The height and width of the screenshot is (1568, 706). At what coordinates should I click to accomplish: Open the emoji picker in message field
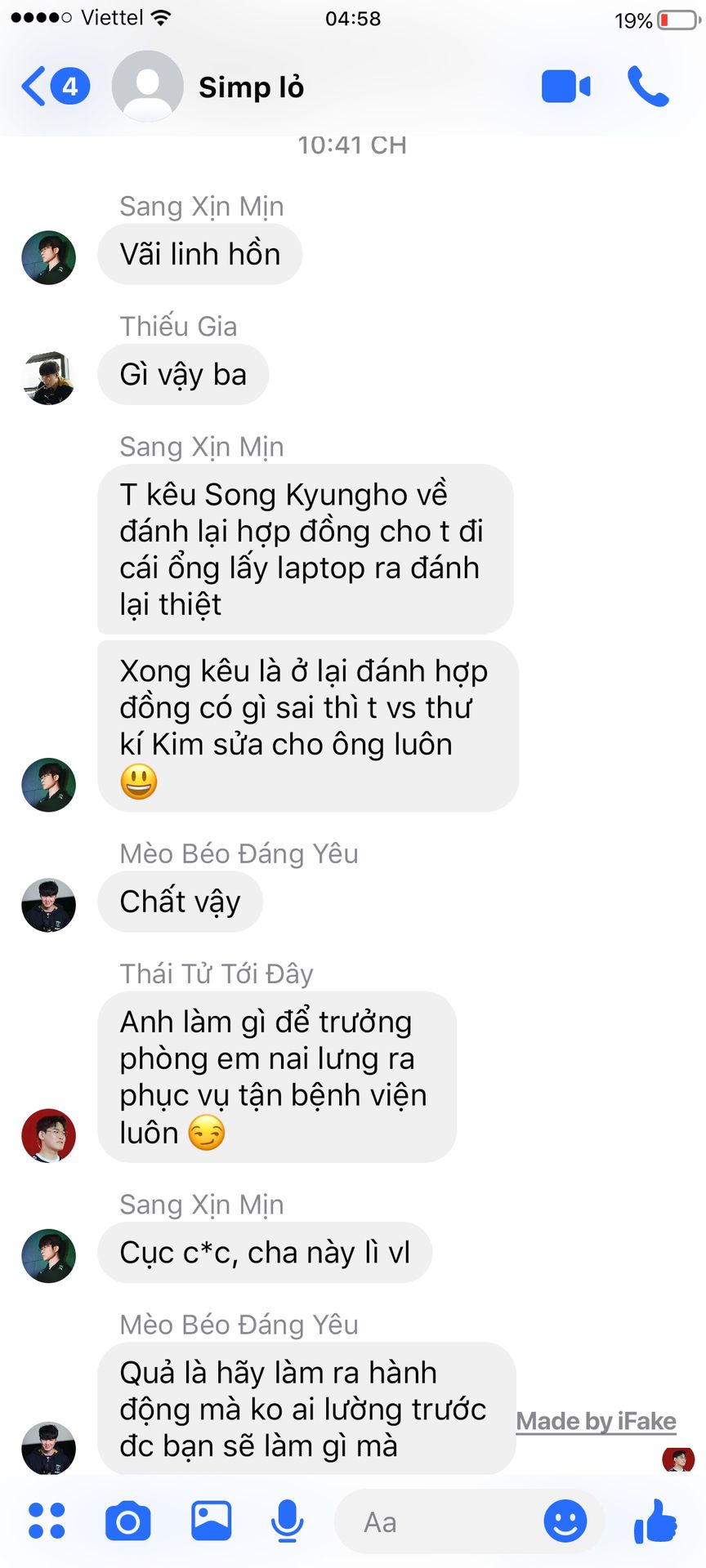(x=565, y=1521)
